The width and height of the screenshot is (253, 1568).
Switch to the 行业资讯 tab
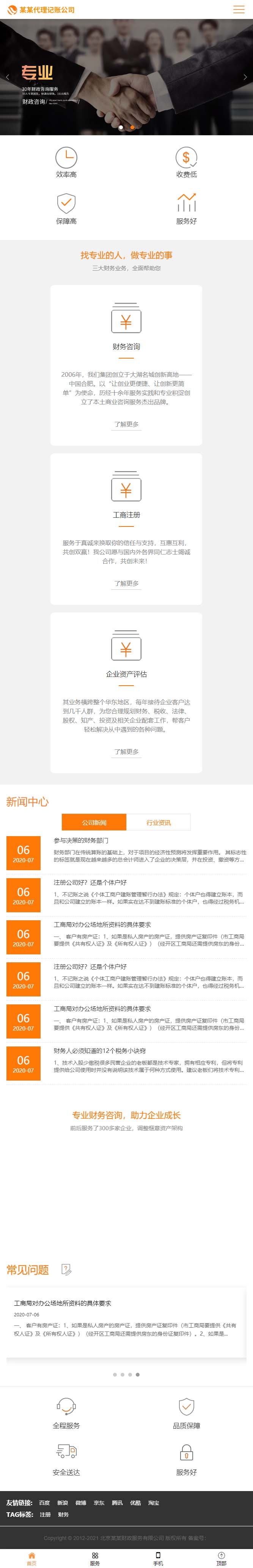(159, 822)
